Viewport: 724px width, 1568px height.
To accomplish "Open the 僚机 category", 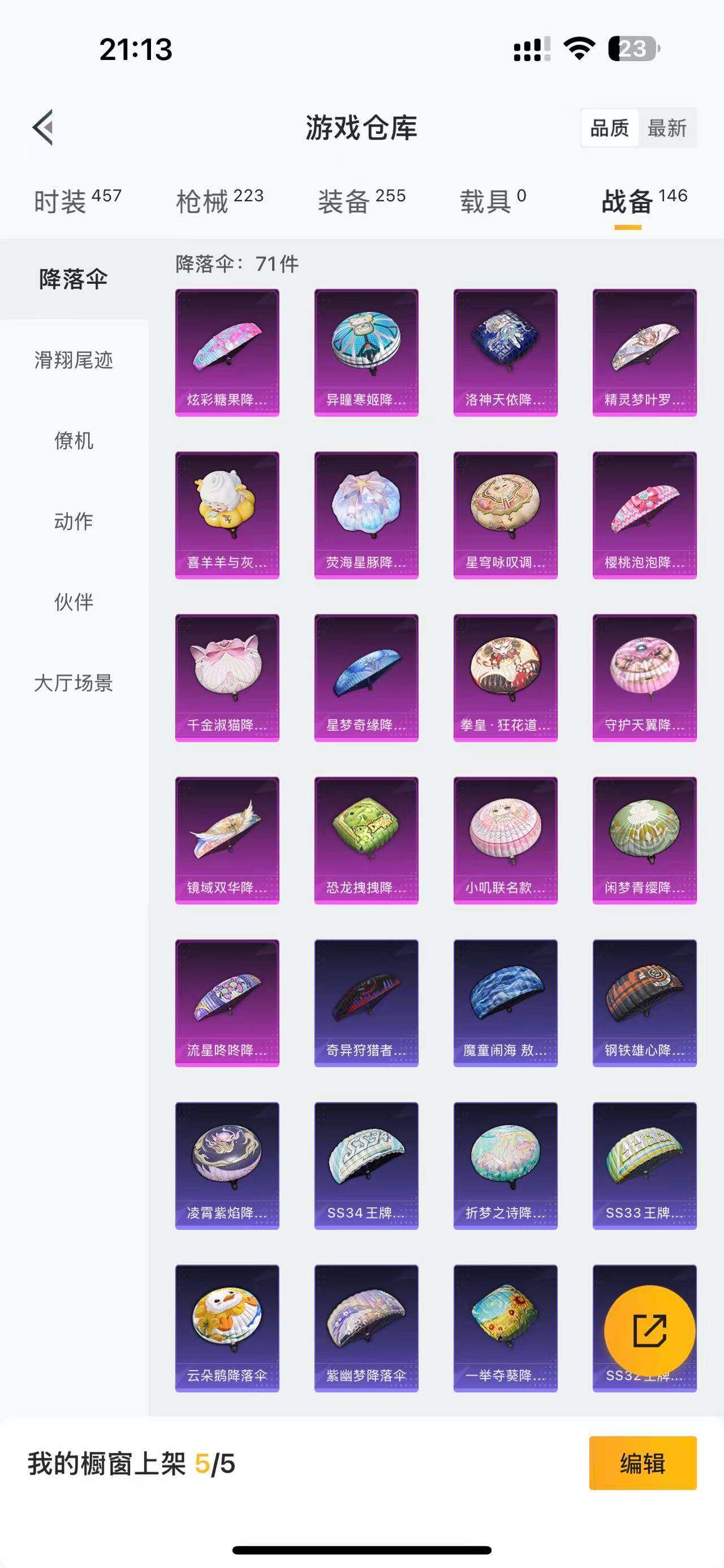I will [x=73, y=442].
